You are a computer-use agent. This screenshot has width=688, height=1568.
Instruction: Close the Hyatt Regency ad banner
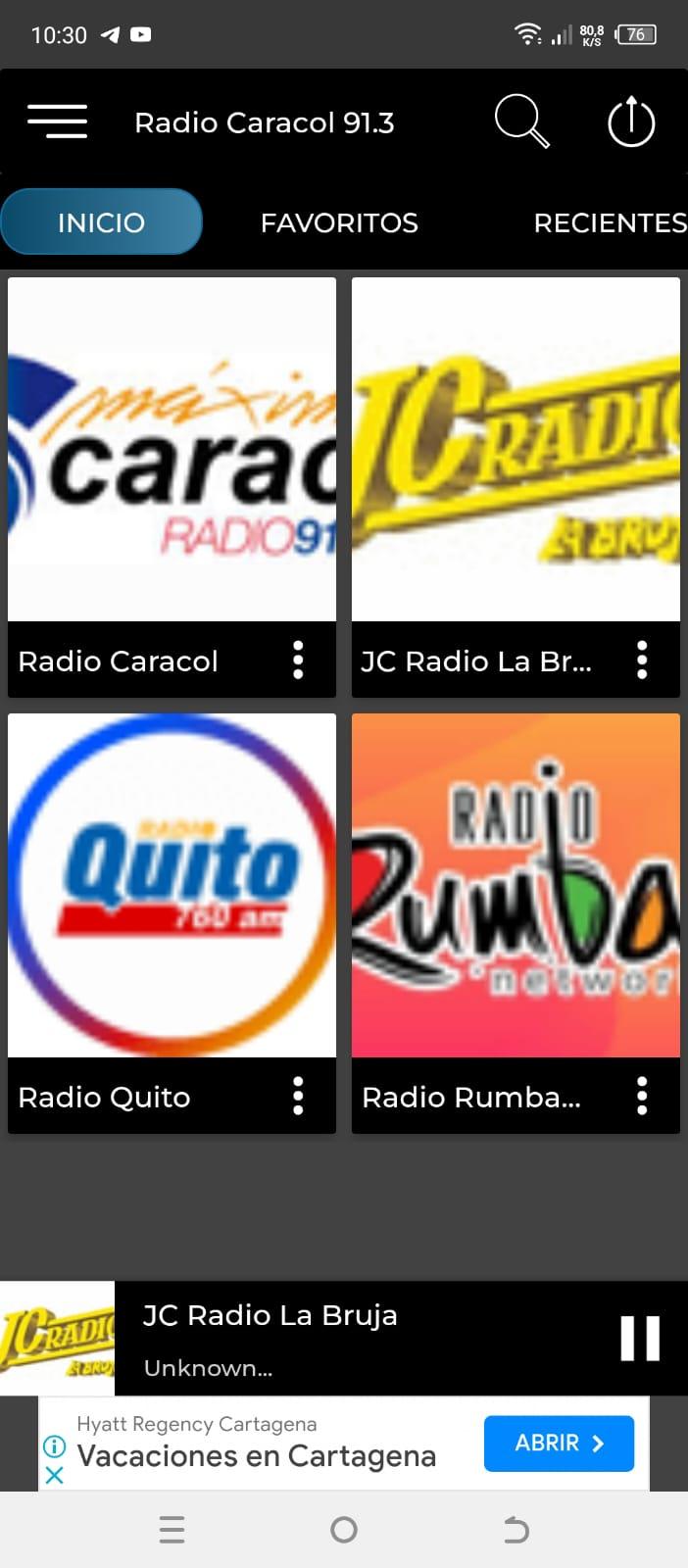click(x=55, y=1475)
